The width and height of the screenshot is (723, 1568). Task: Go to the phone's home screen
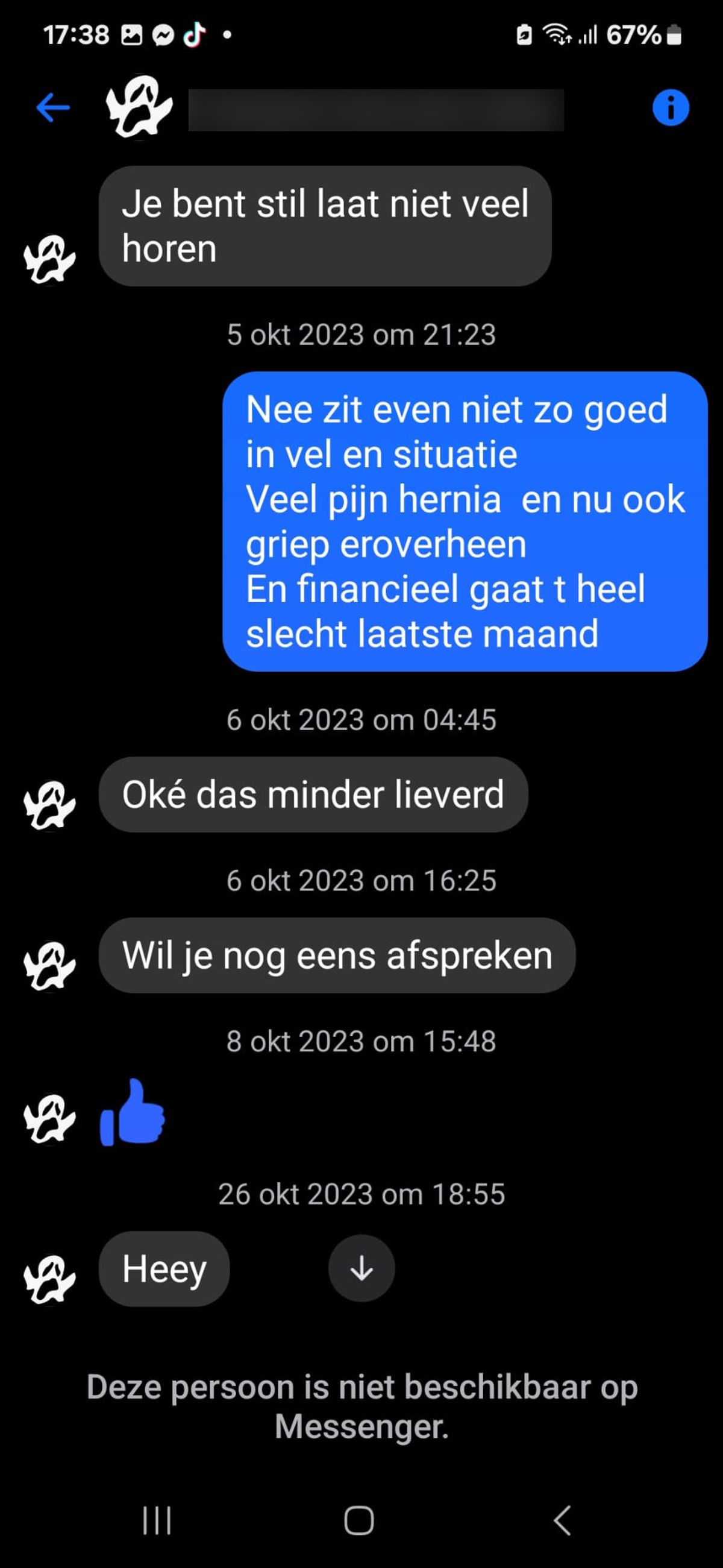click(359, 1520)
